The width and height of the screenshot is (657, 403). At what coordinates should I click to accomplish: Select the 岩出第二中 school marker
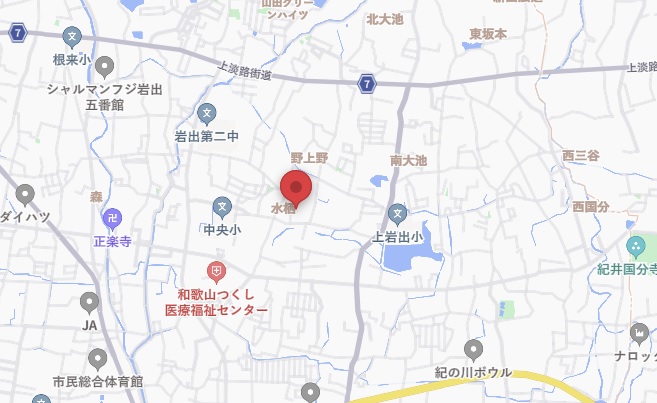206,114
